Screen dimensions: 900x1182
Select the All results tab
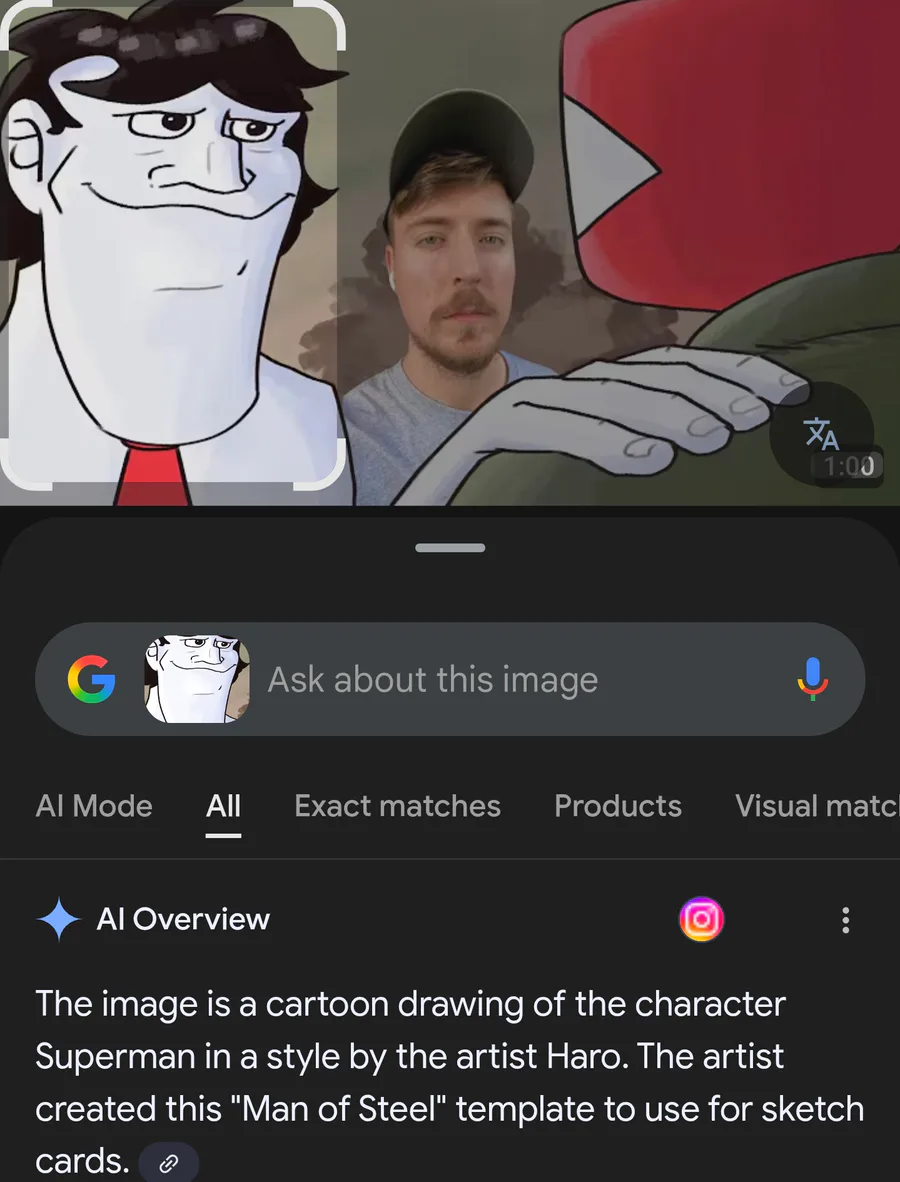[x=223, y=806]
